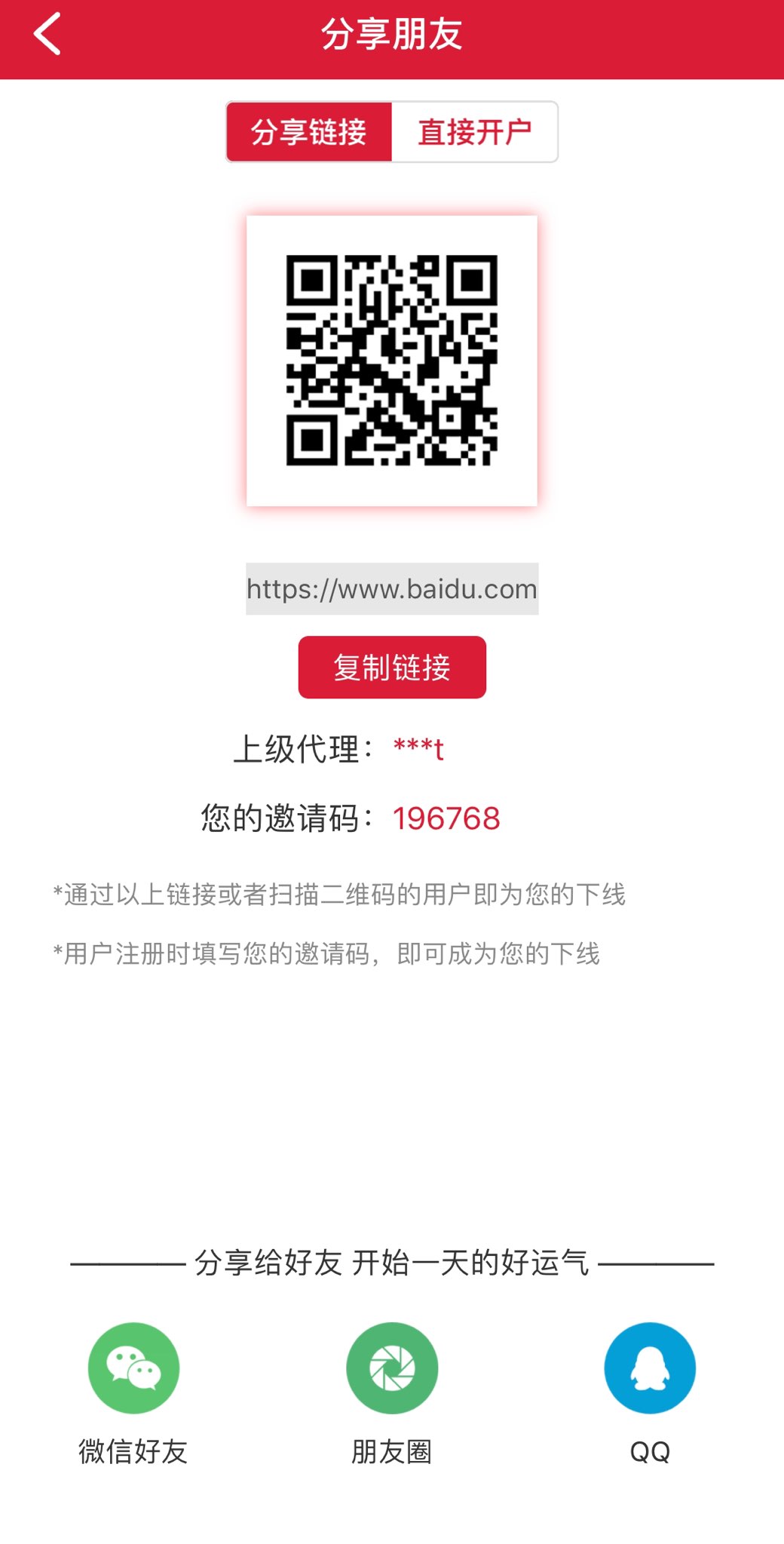Tap the 复制链接 button
Screen dimensions: 784x1544
392,667
